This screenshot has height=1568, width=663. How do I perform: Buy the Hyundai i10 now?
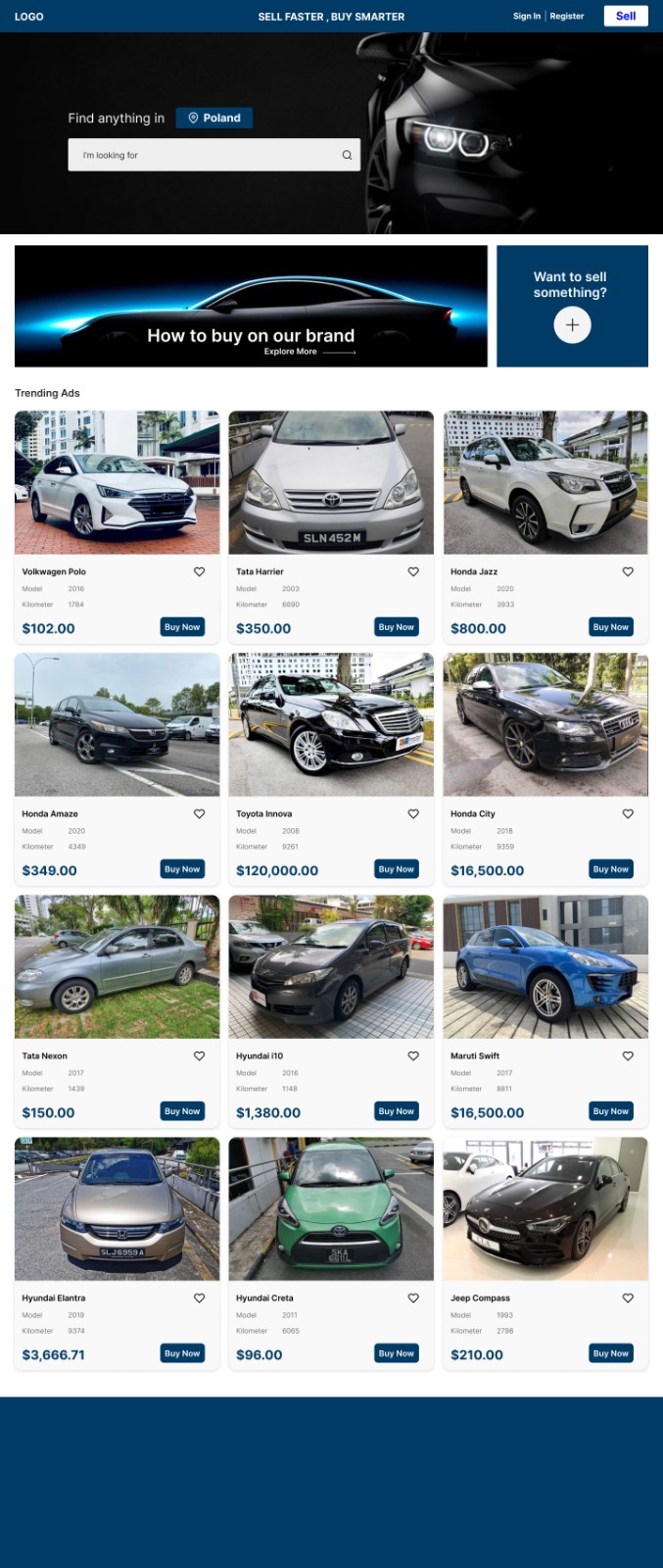point(397,1111)
